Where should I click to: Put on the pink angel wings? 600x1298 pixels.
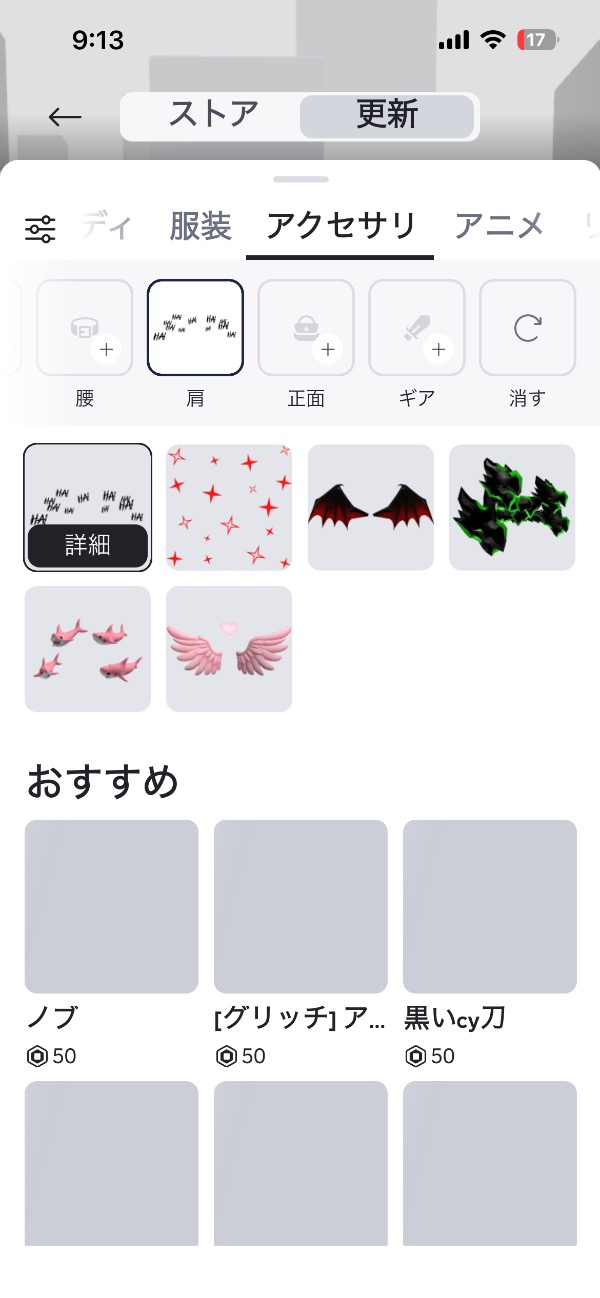click(x=229, y=649)
